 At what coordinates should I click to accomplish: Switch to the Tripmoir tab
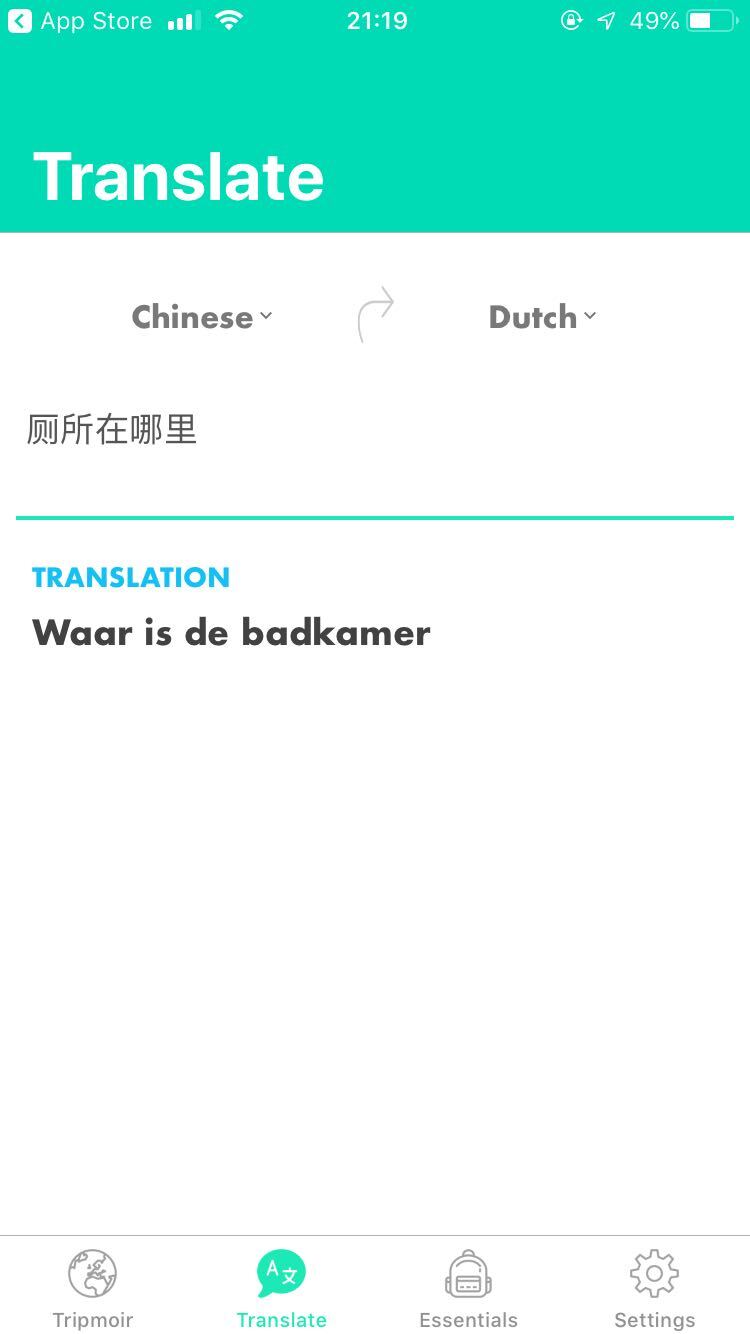pyautogui.click(x=93, y=1288)
